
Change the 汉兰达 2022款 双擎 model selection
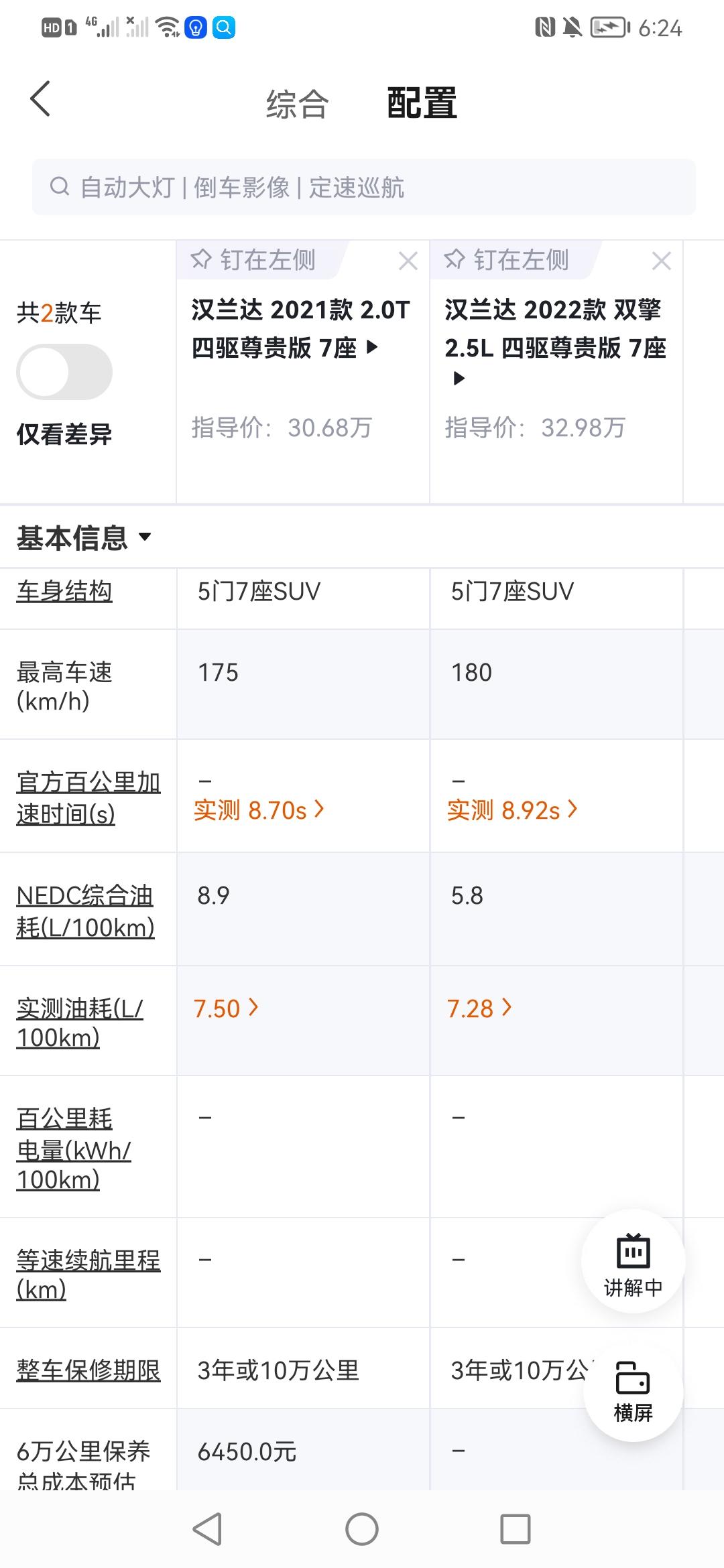[x=555, y=342]
